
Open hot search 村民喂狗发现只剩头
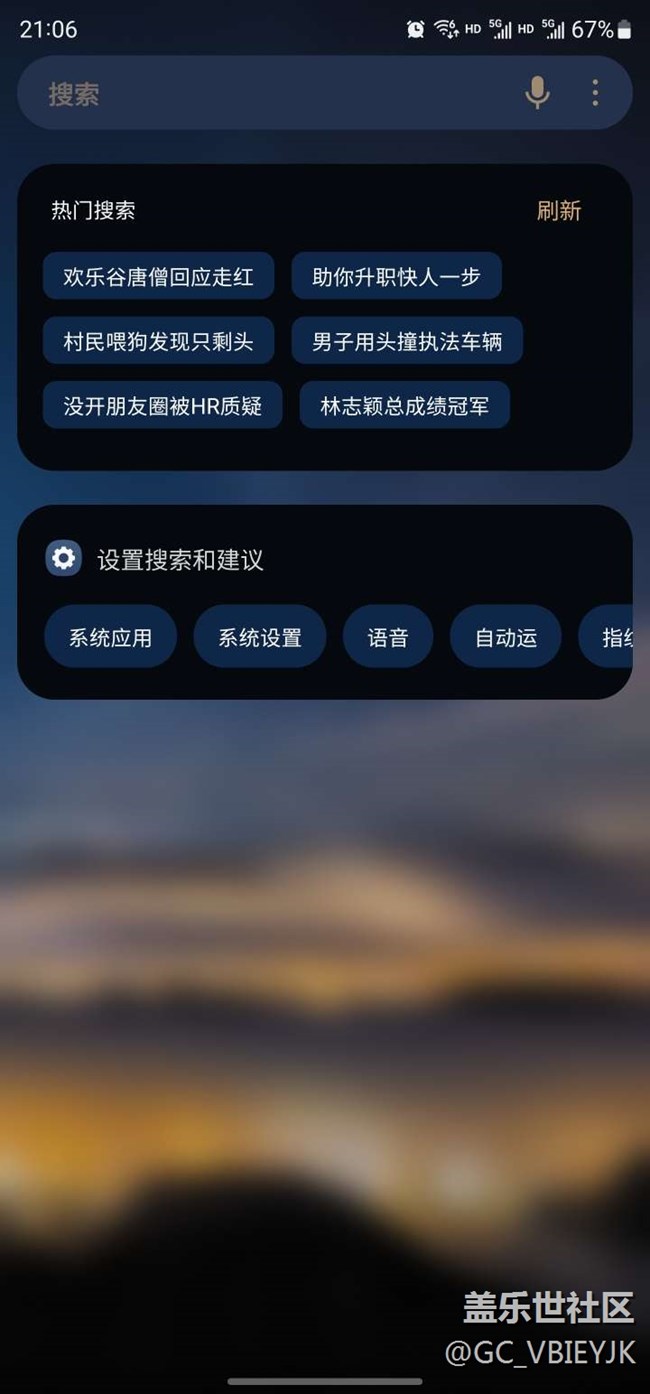tap(158, 342)
